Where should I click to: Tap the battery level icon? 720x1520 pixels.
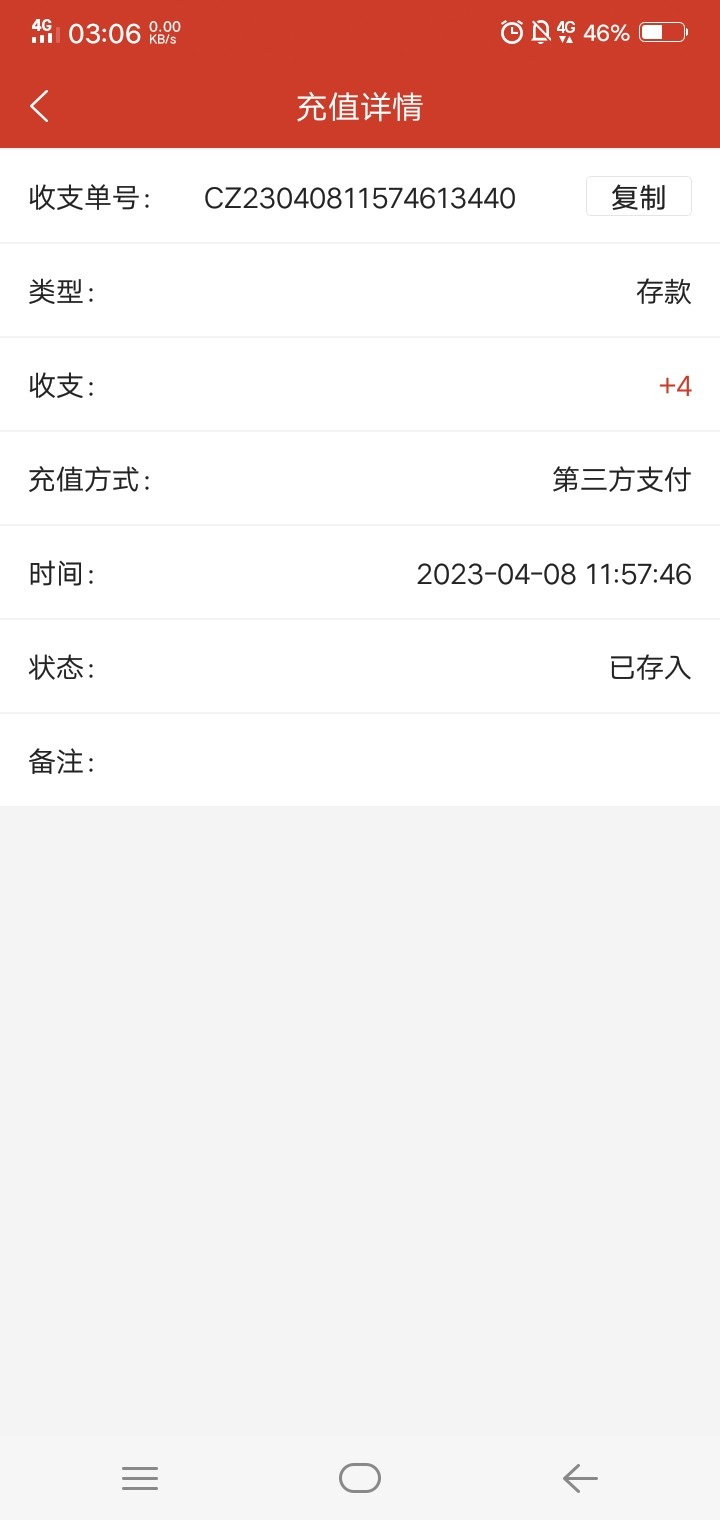[664, 32]
